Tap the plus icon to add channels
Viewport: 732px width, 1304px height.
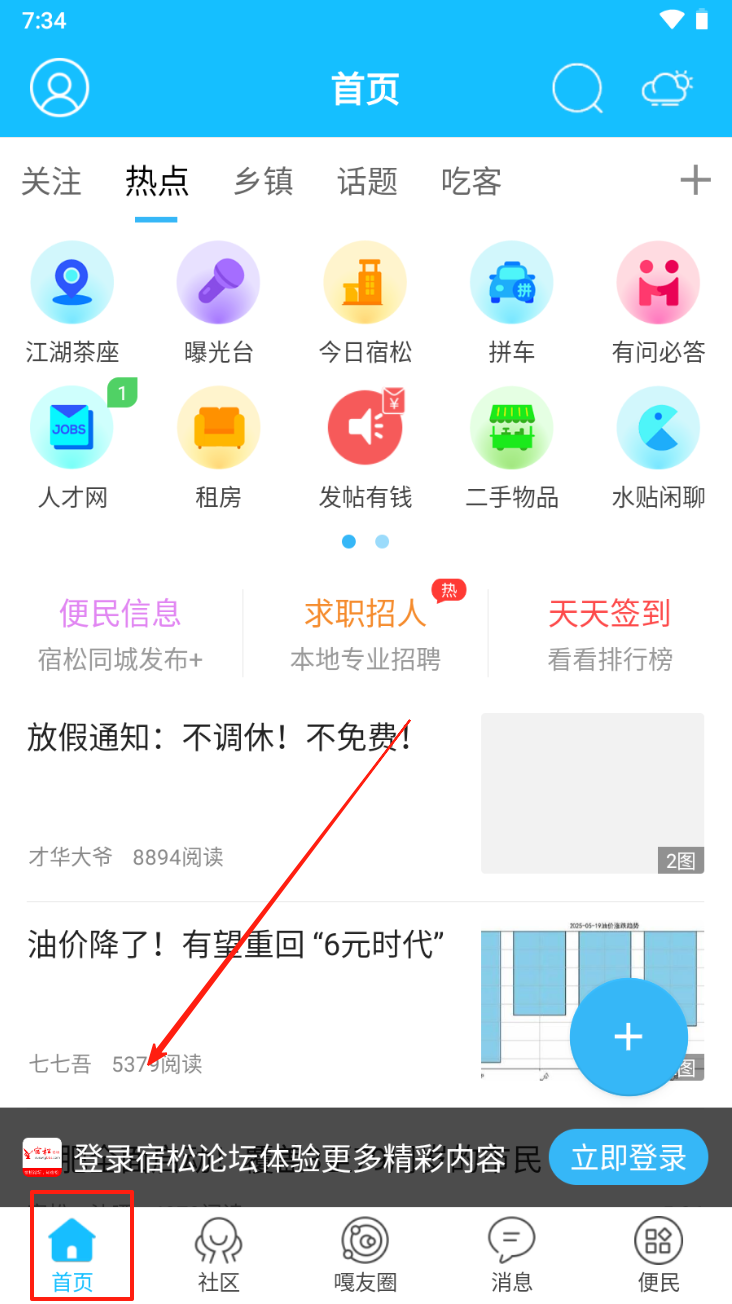[x=695, y=181]
